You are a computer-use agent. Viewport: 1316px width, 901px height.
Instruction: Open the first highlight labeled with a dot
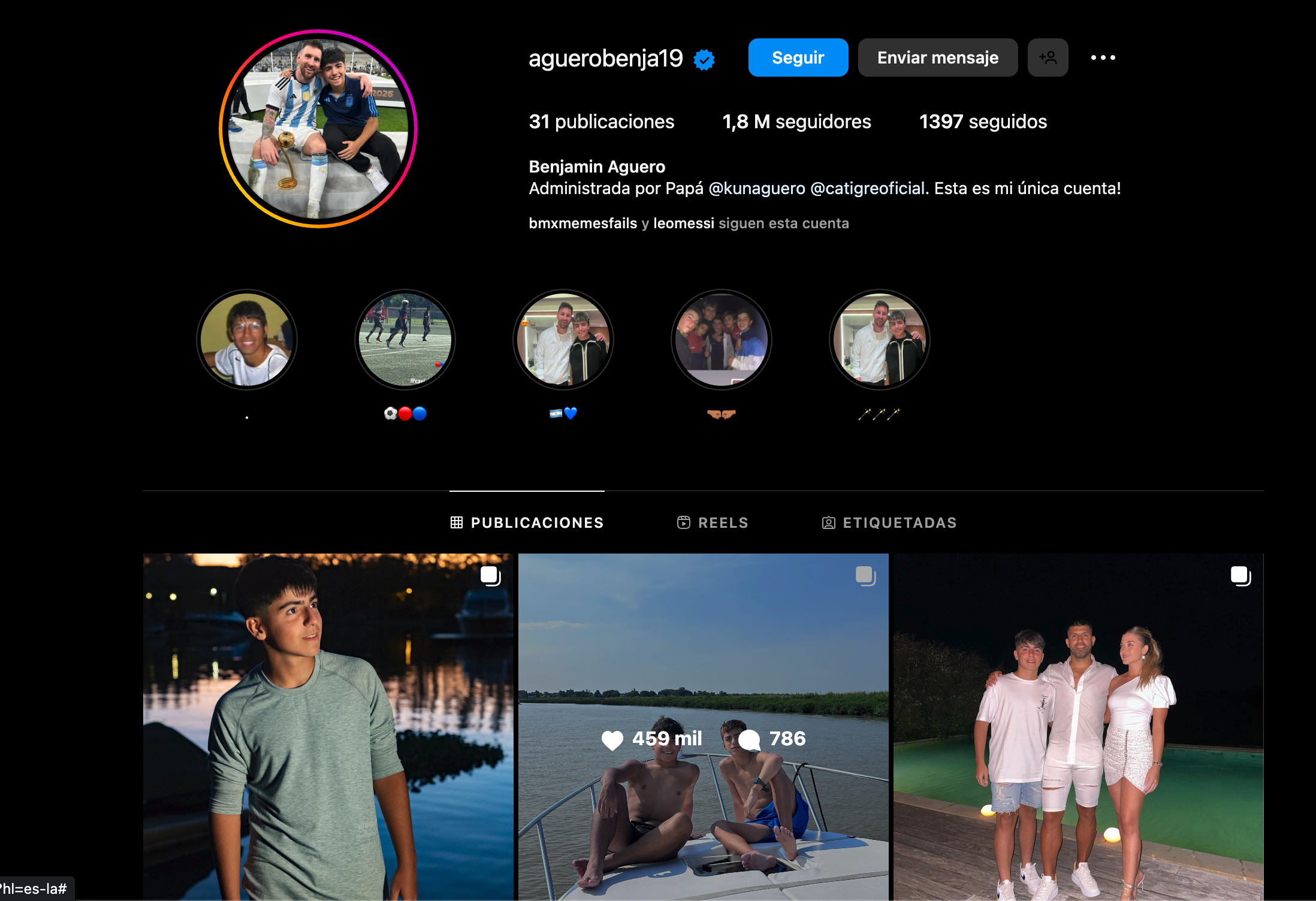click(x=247, y=340)
